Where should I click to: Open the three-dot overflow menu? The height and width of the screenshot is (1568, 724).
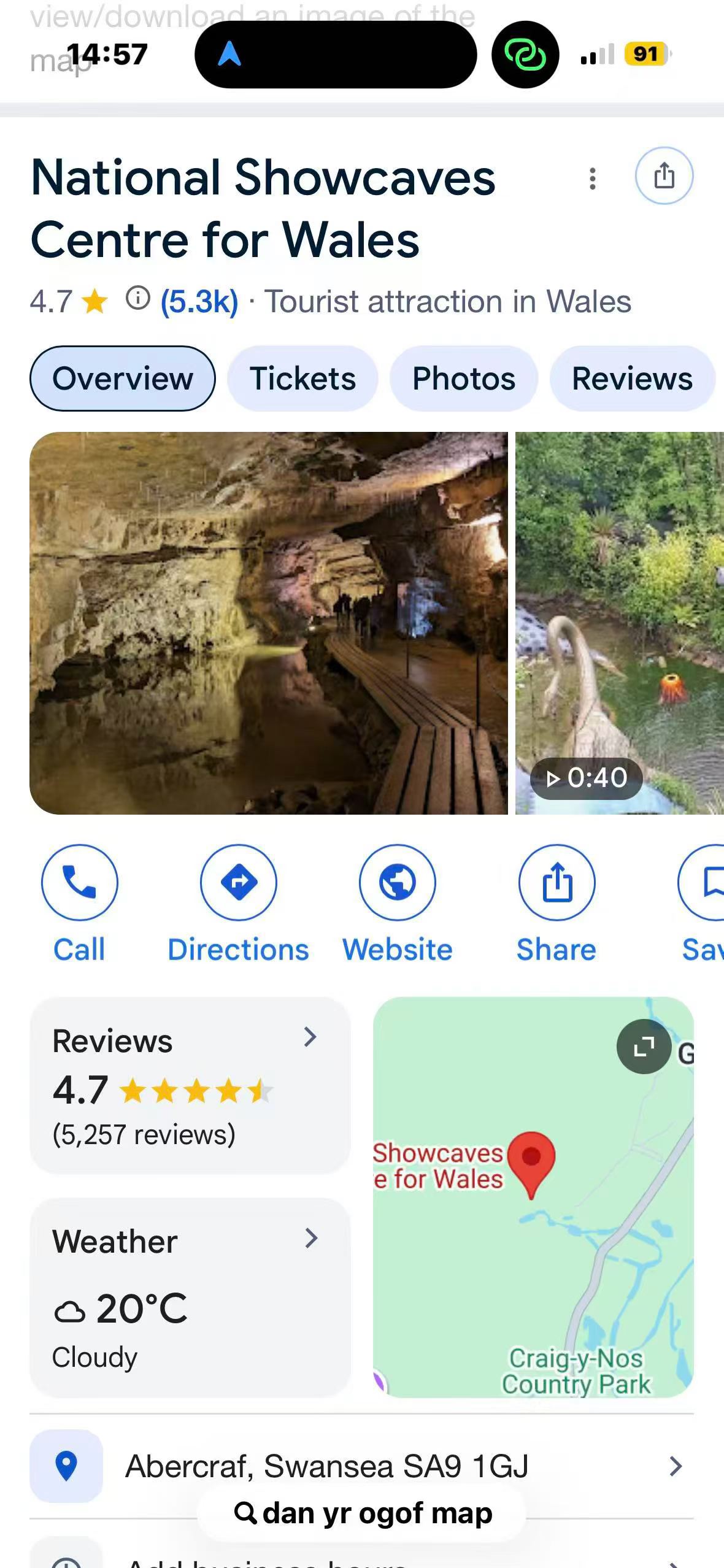coord(592,179)
